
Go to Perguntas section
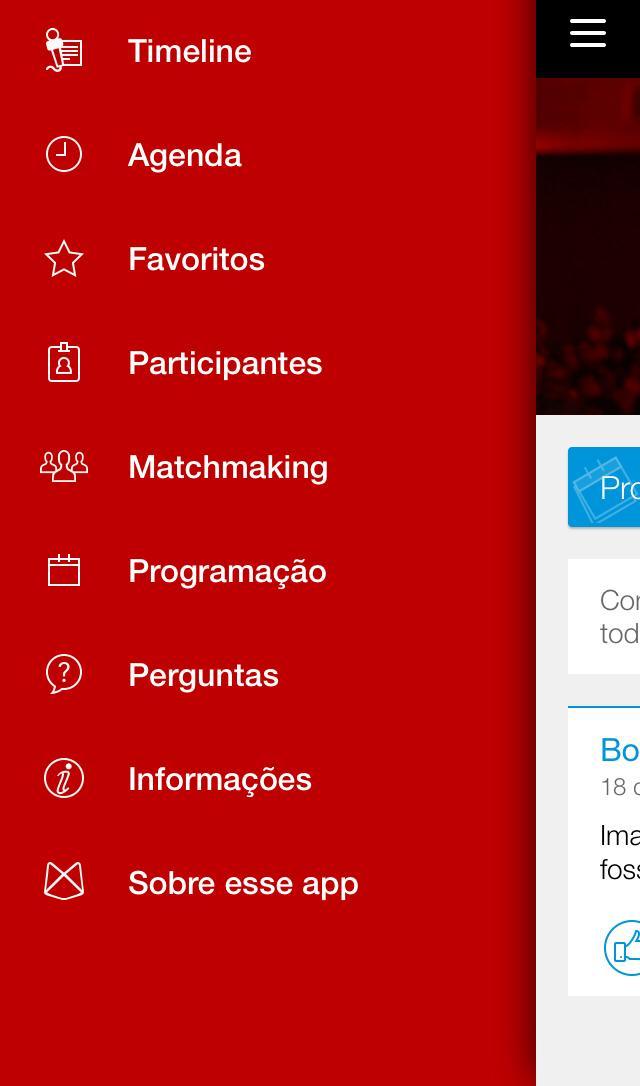(x=203, y=675)
